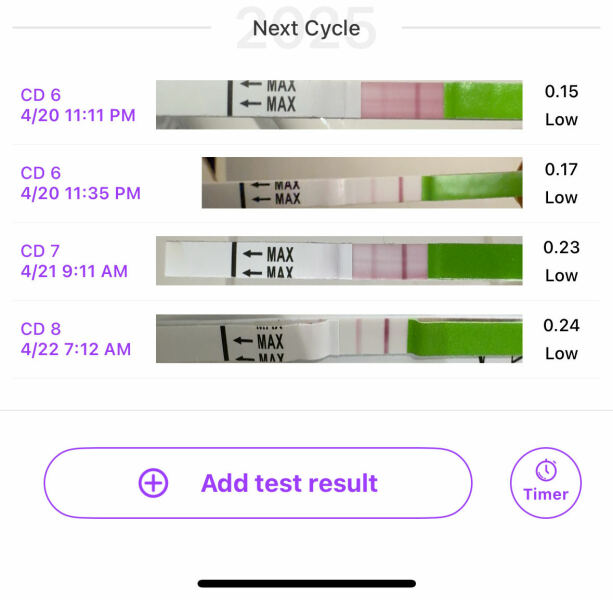Screen dimensions: 613x600
Task: Open the CD 6 11:11 PM test entry
Action: point(78,105)
